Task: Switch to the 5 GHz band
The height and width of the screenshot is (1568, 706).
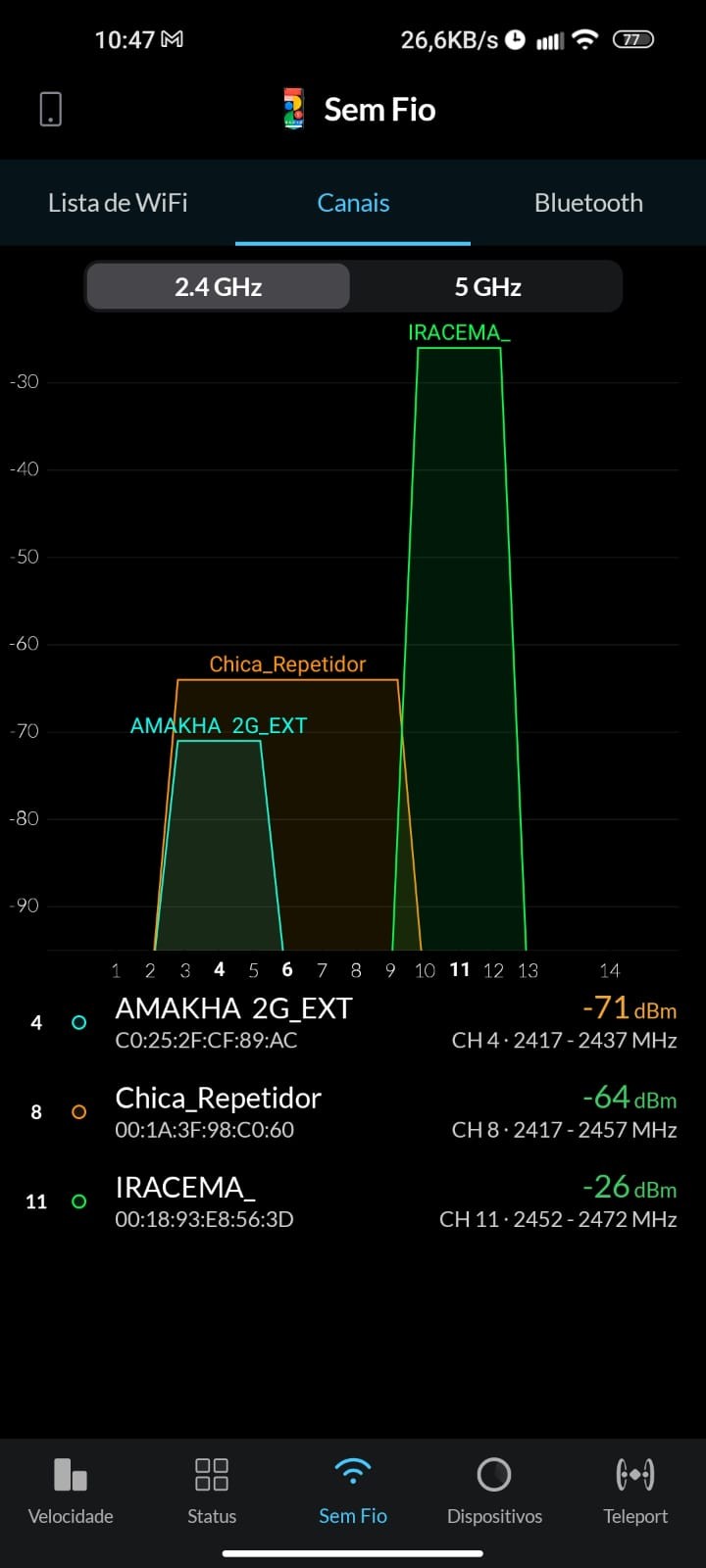Action: [487, 287]
